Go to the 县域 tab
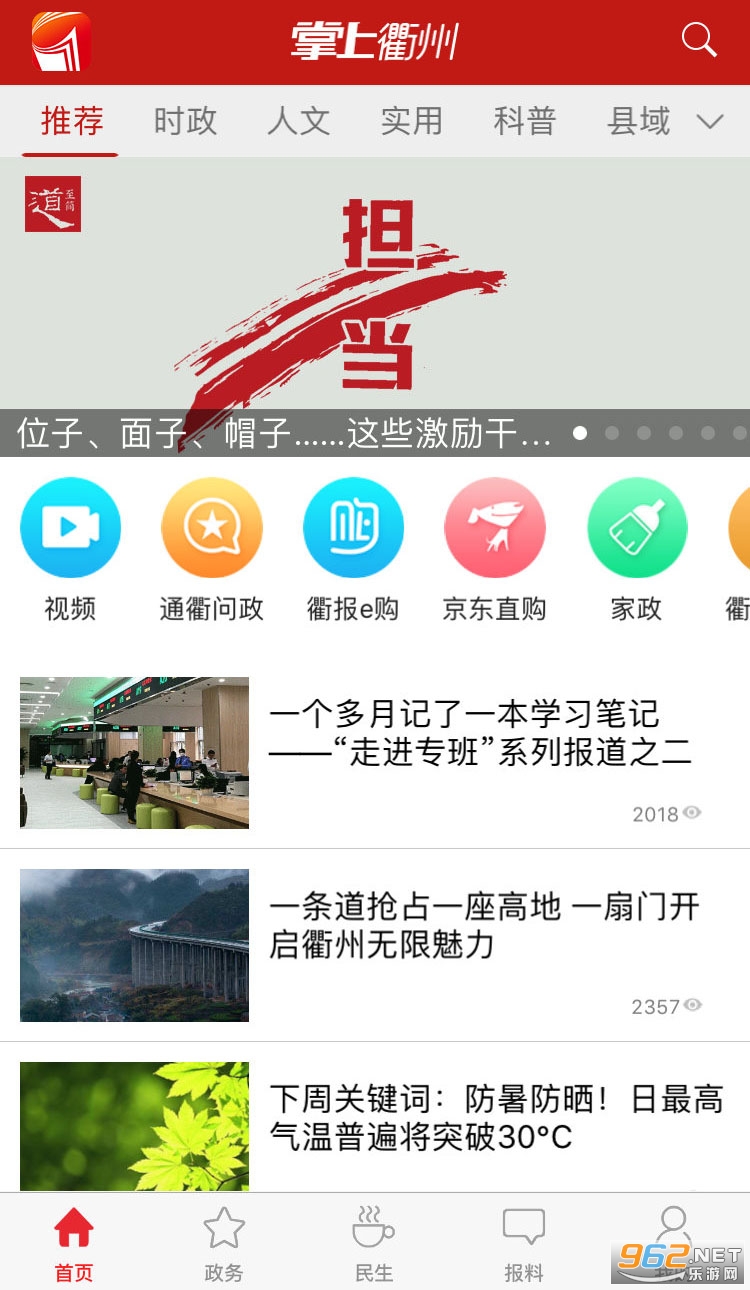 tap(638, 122)
